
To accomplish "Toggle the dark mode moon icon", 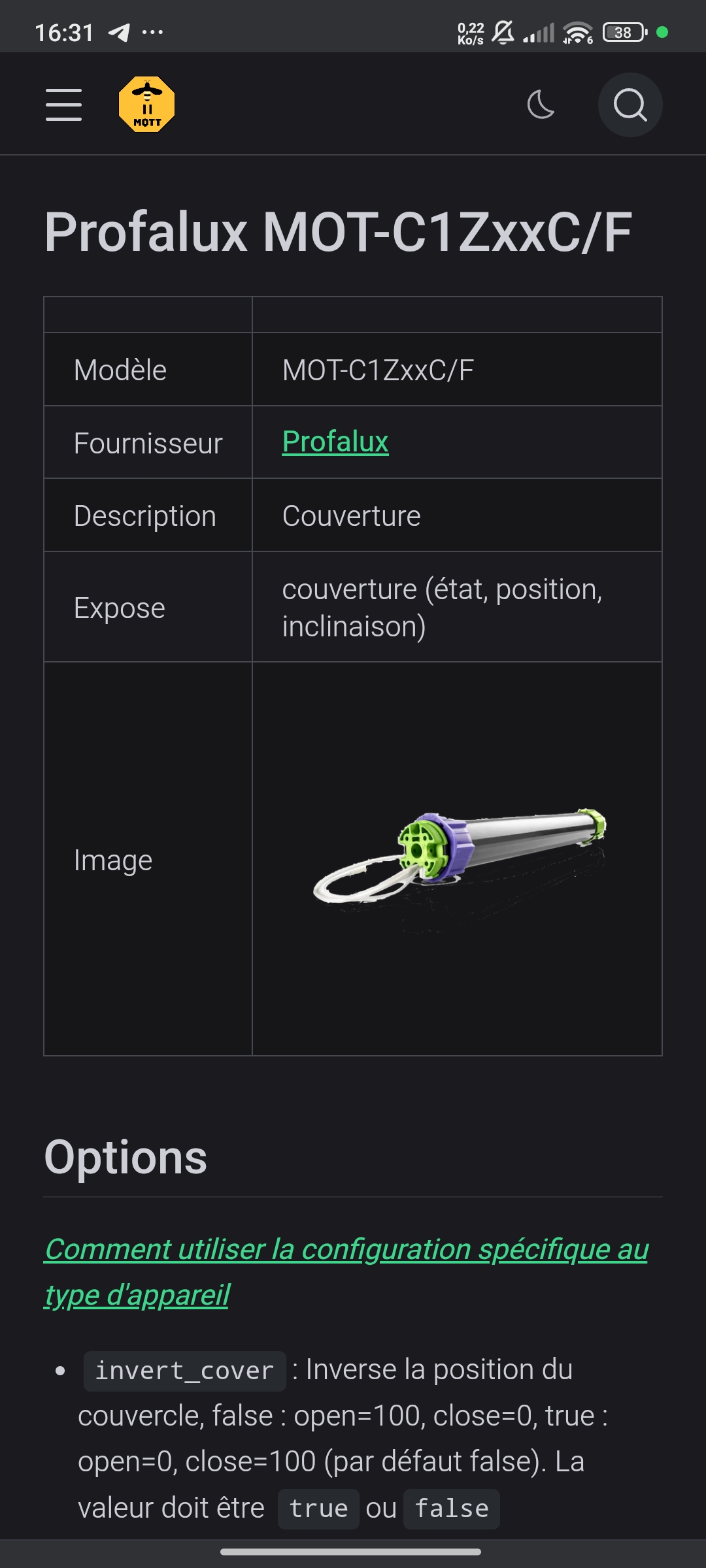I will [x=541, y=105].
